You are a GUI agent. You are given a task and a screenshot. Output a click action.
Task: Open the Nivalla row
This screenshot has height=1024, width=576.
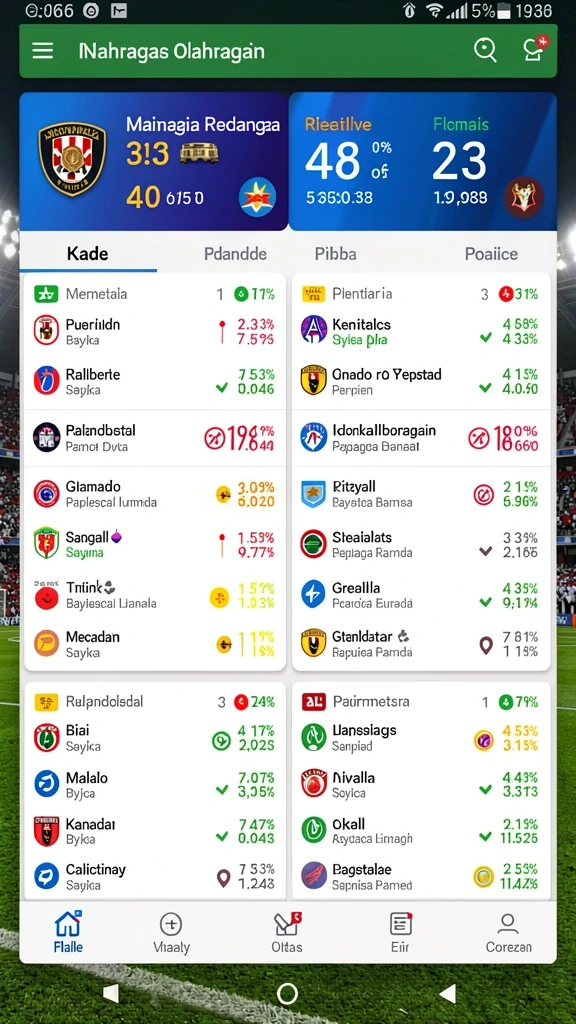421,784
